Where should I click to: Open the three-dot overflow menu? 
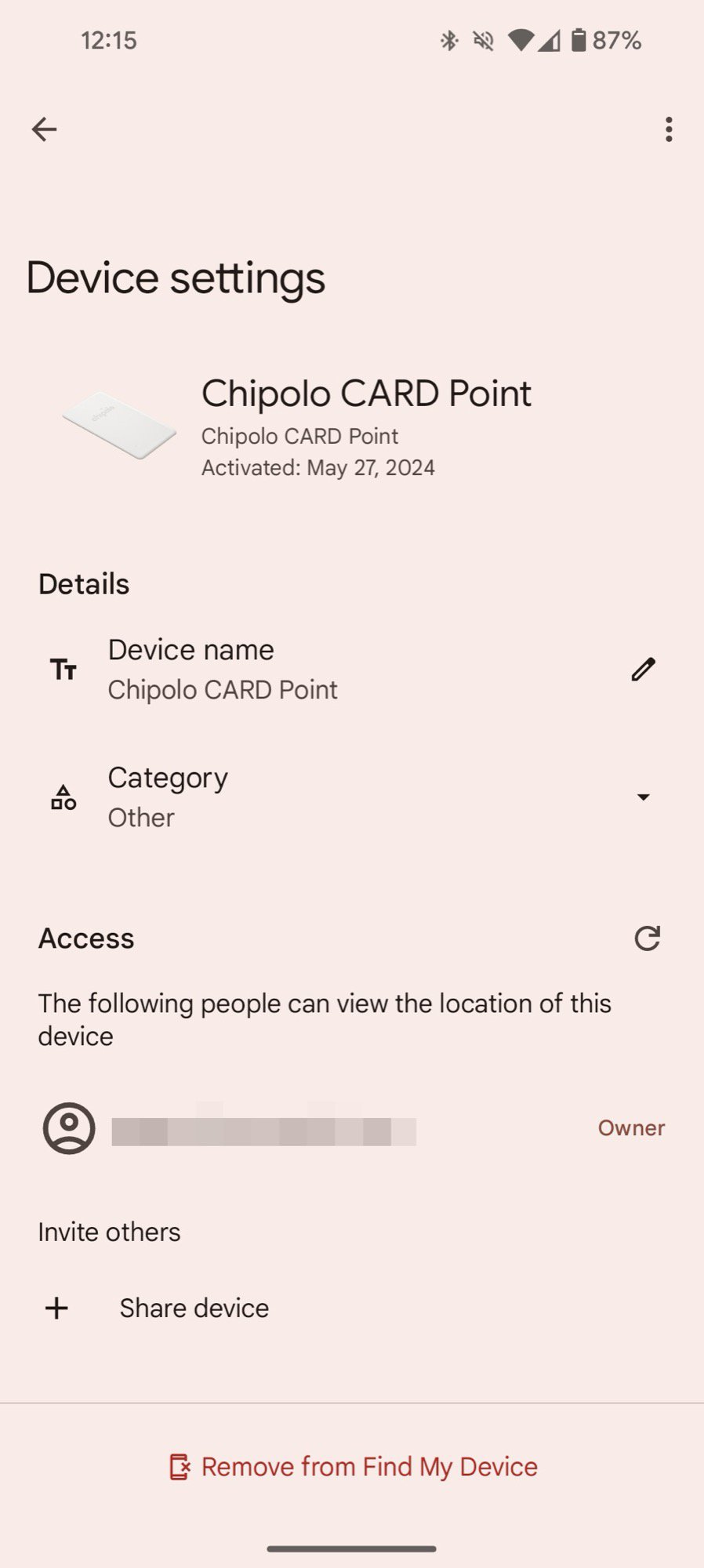pyautogui.click(x=669, y=129)
